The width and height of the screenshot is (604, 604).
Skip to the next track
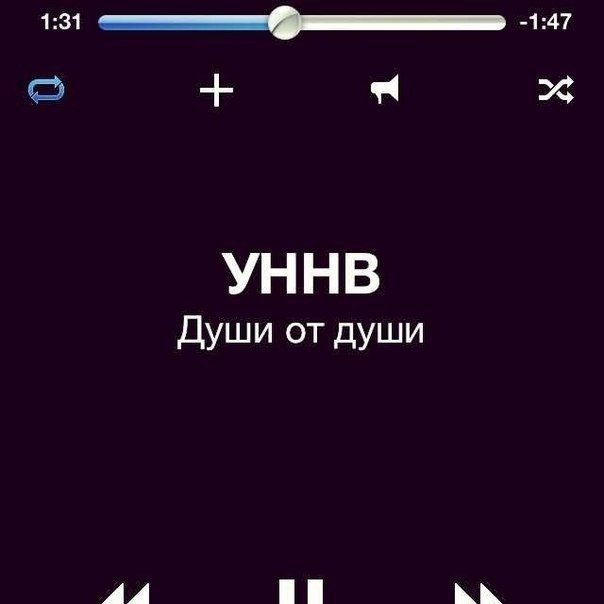pos(477,593)
